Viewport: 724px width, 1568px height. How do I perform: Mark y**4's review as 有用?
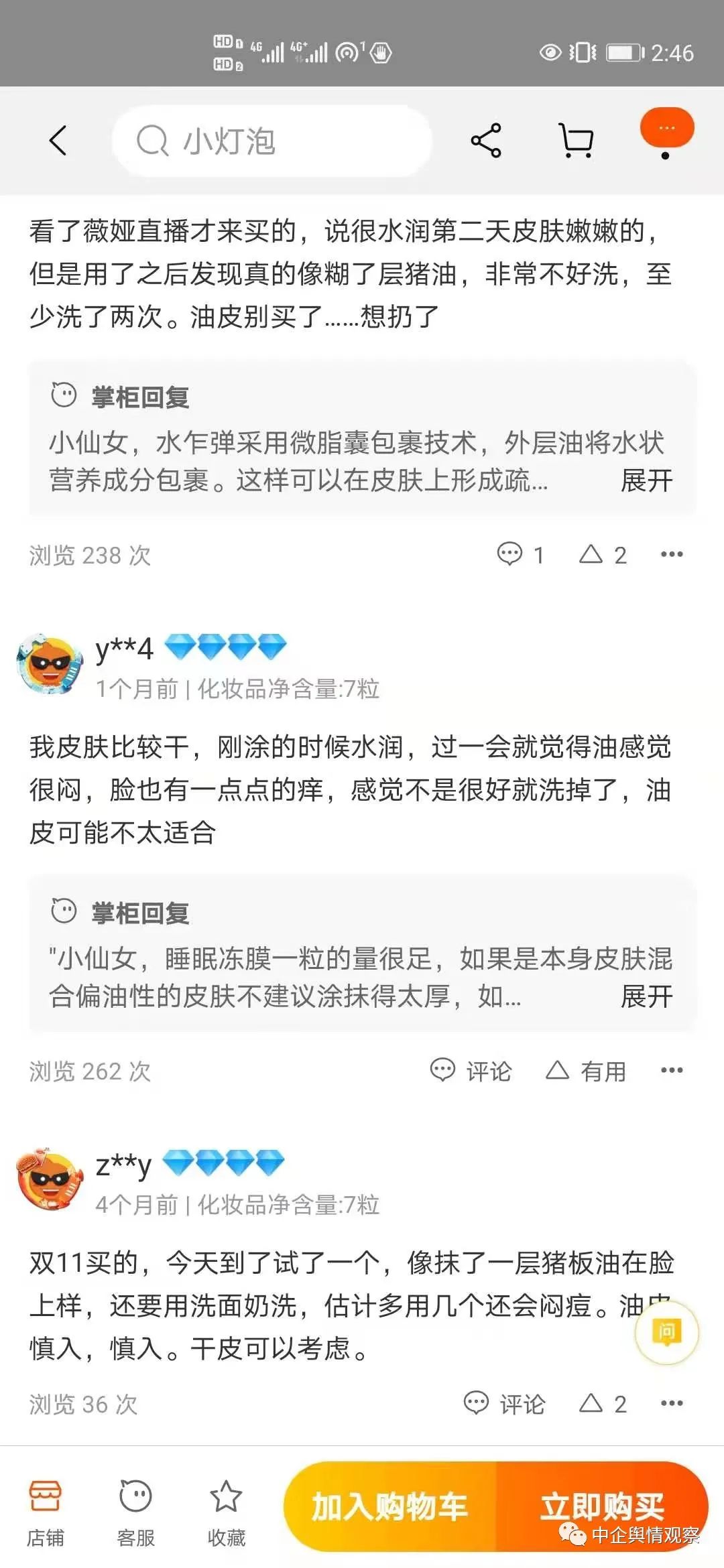pyautogui.click(x=586, y=1071)
